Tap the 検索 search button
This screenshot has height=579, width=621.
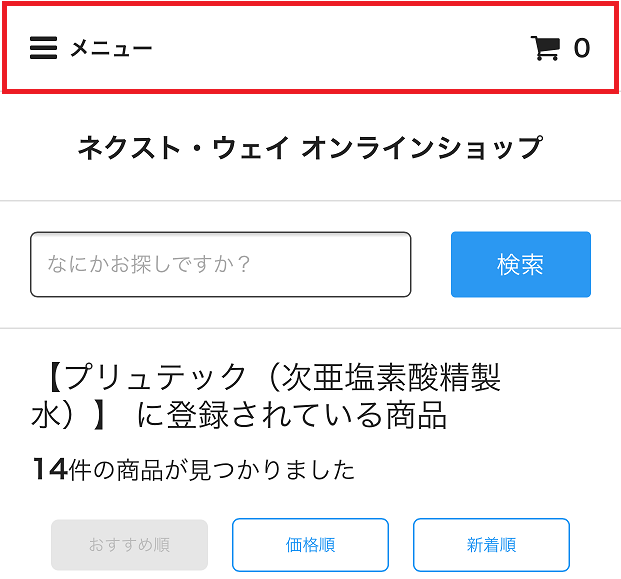pyautogui.click(x=520, y=264)
